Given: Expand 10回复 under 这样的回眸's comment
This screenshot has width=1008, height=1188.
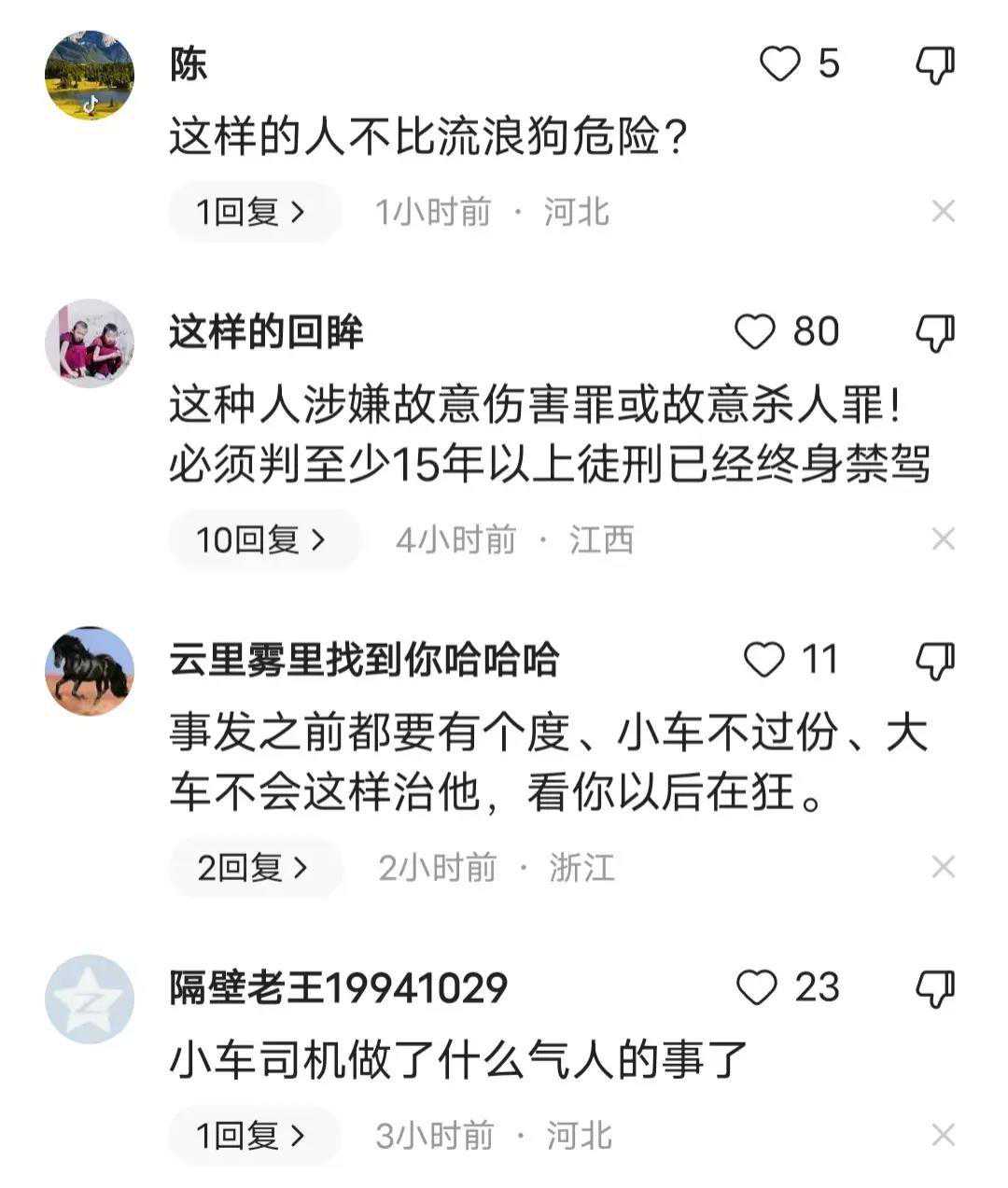Looking at the screenshot, I should click(262, 539).
